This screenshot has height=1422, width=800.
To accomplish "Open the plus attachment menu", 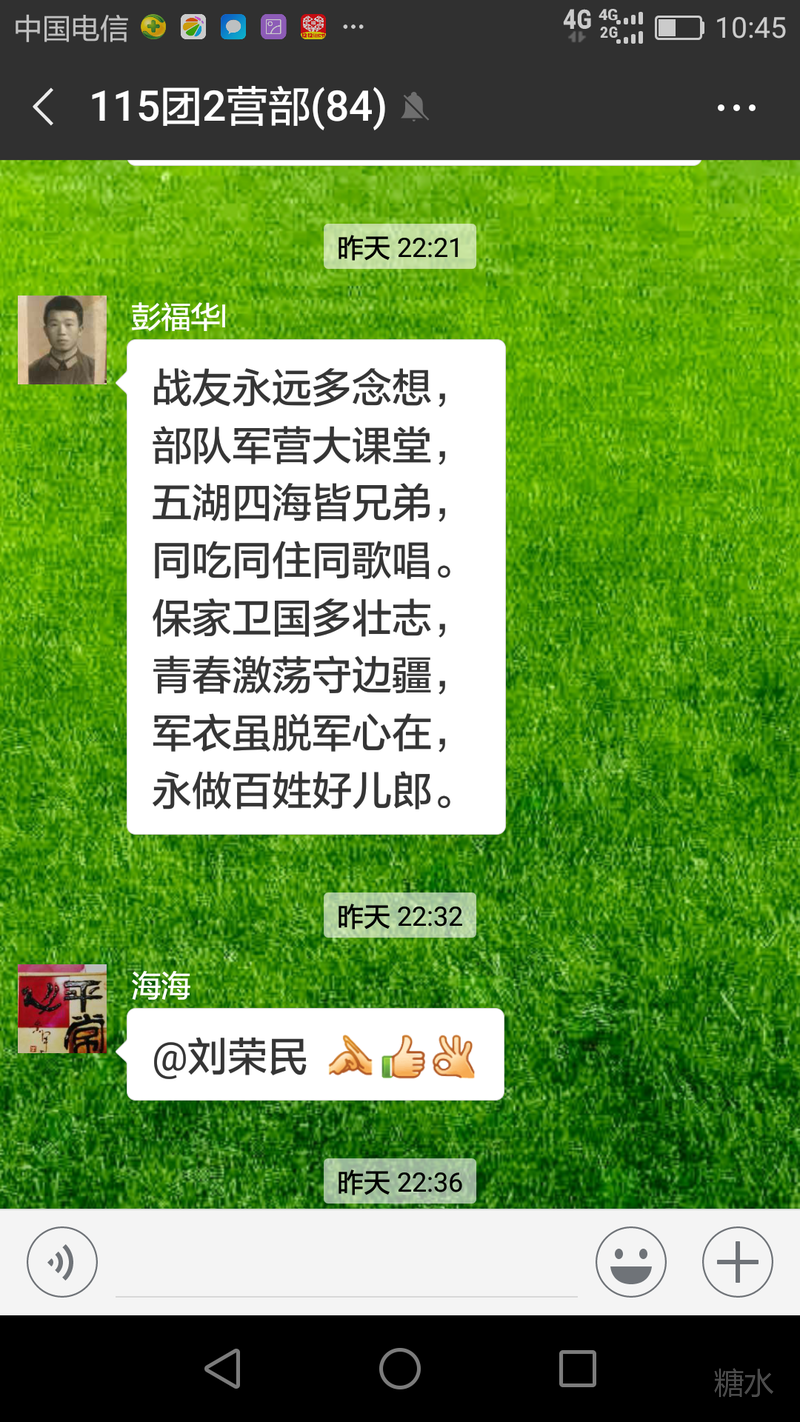I will click(x=737, y=1262).
